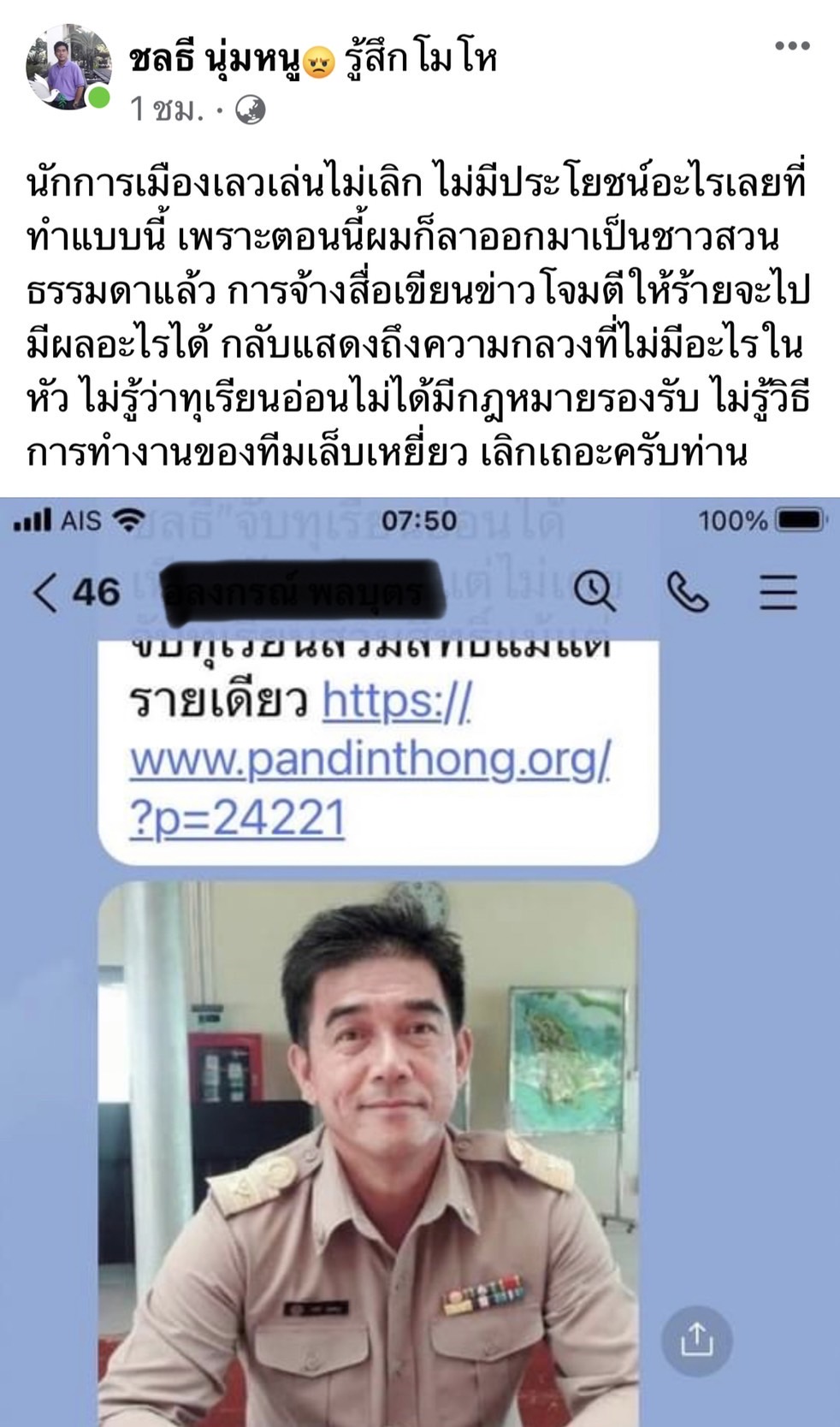Open the profile name ชลธี นุ่มหนู
The image size is (840, 1427).
(216, 59)
